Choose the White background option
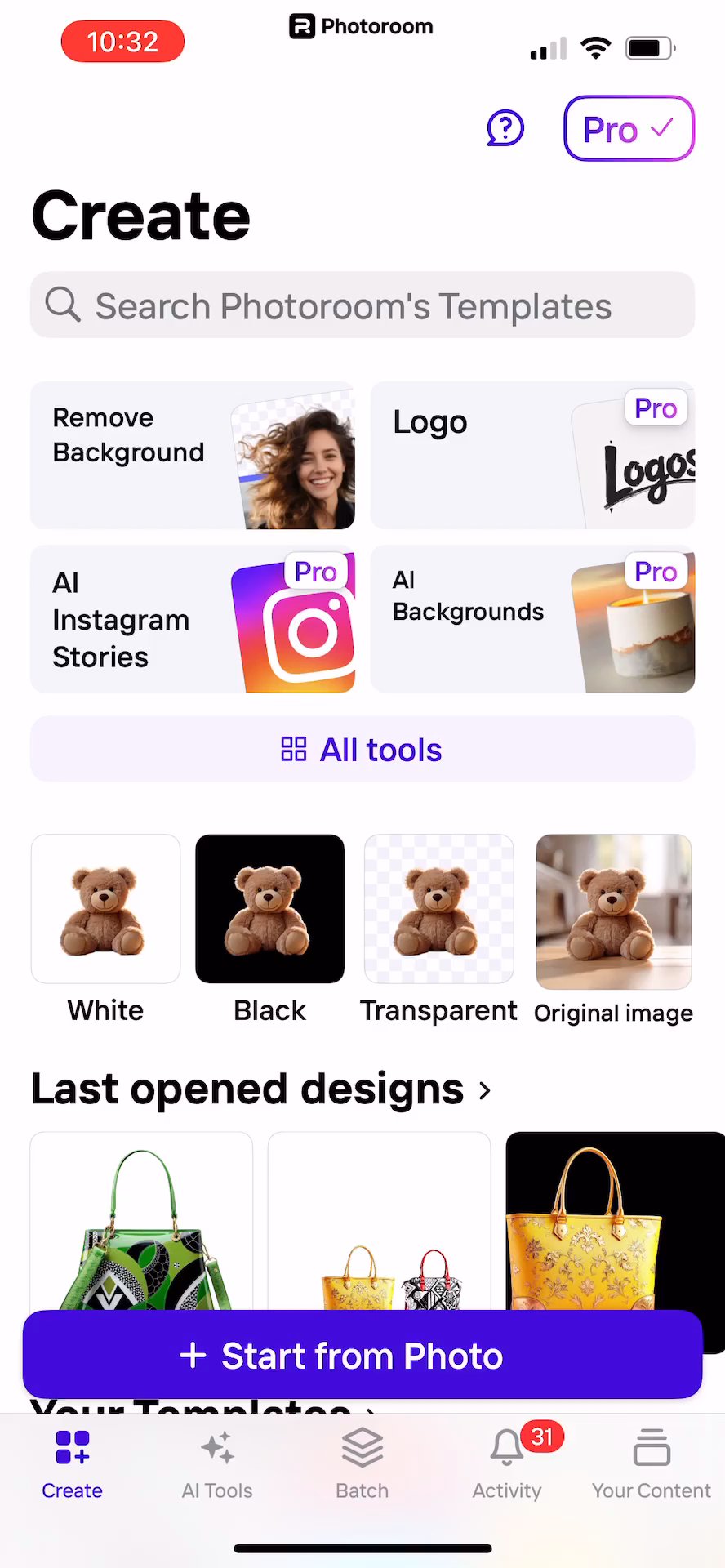This screenshot has height=1568, width=725. coord(105,910)
